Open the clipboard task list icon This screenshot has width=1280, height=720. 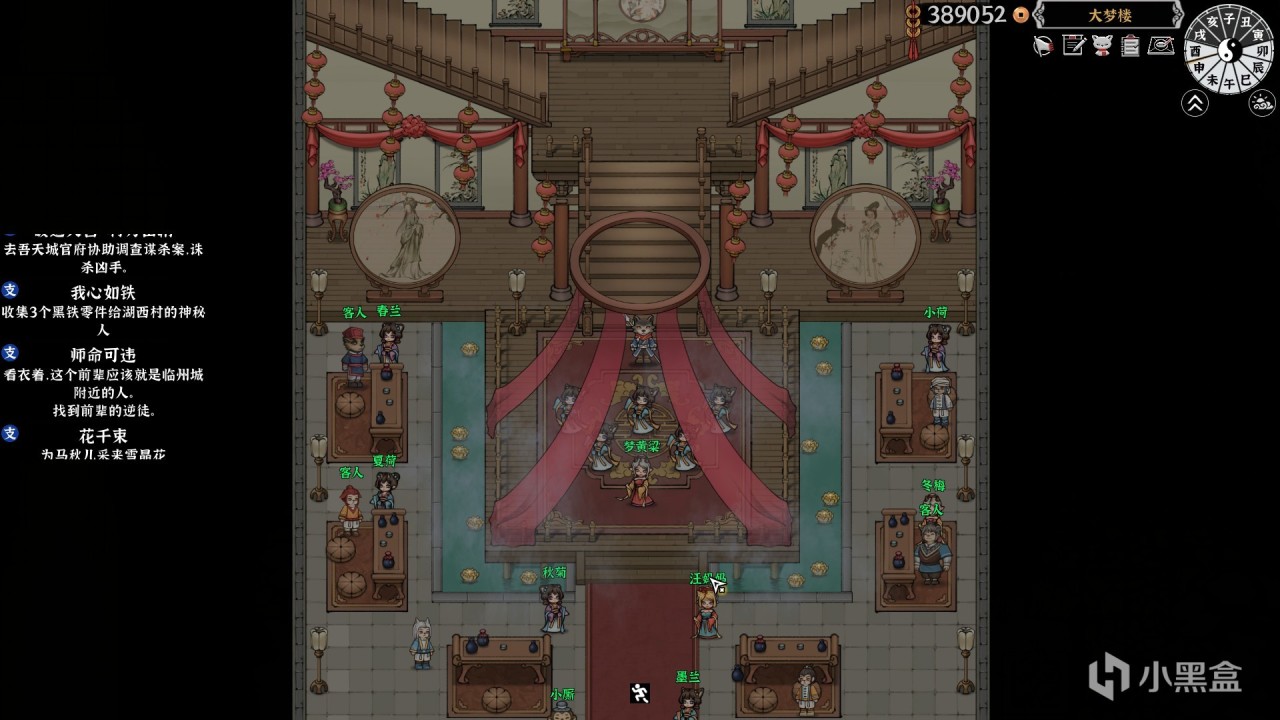1131,45
